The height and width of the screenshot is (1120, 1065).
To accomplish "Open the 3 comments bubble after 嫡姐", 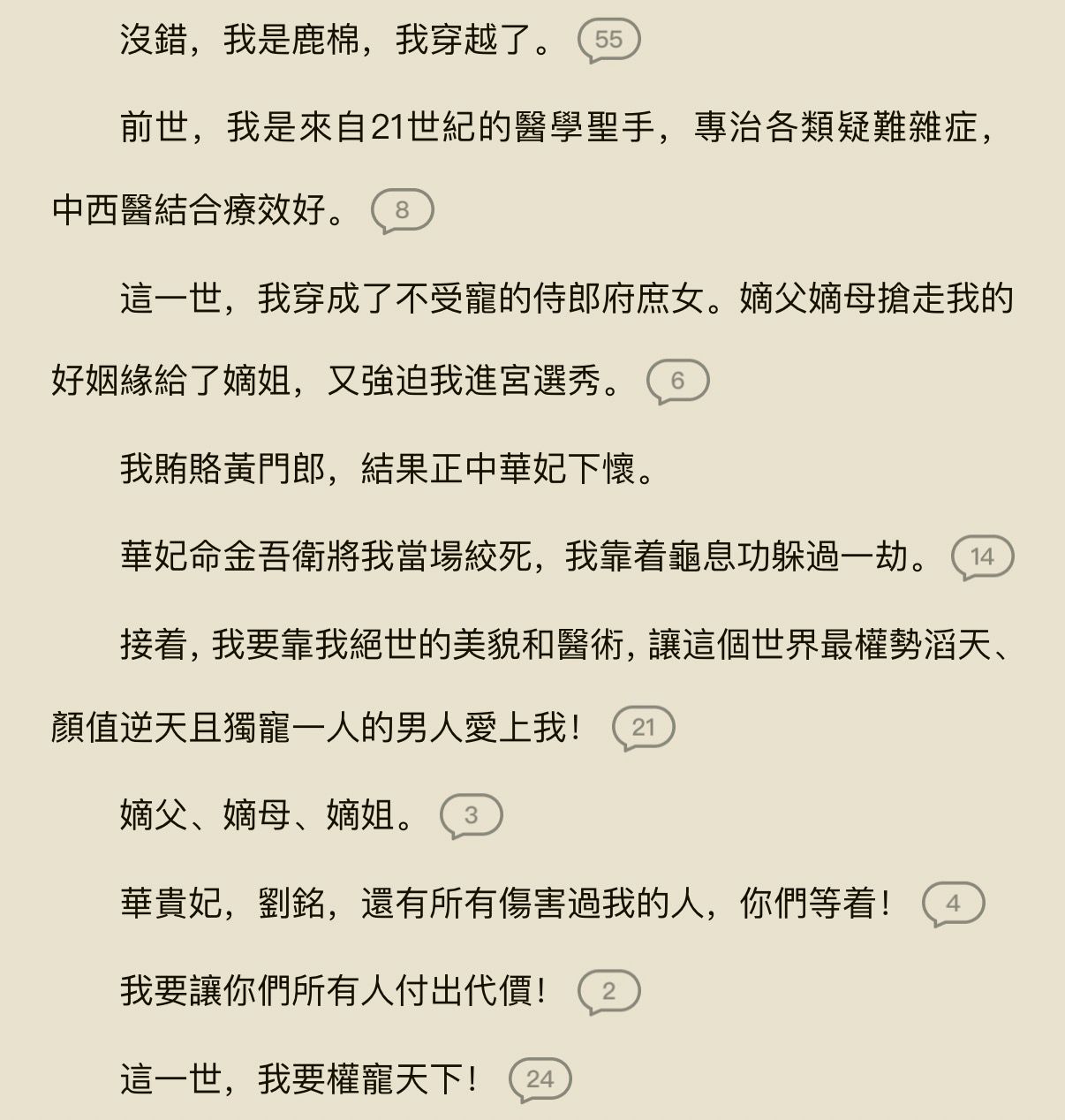I will tap(471, 814).
